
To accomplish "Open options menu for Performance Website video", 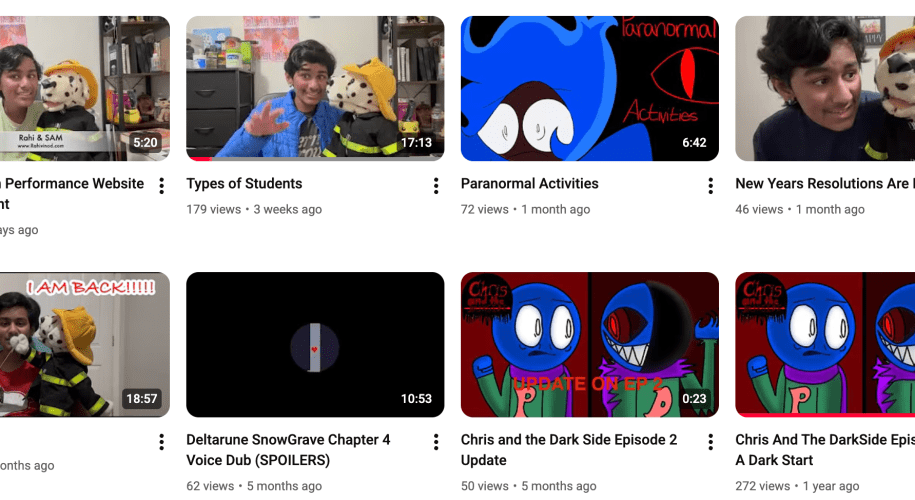I will pyautogui.click(x=162, y=186).
